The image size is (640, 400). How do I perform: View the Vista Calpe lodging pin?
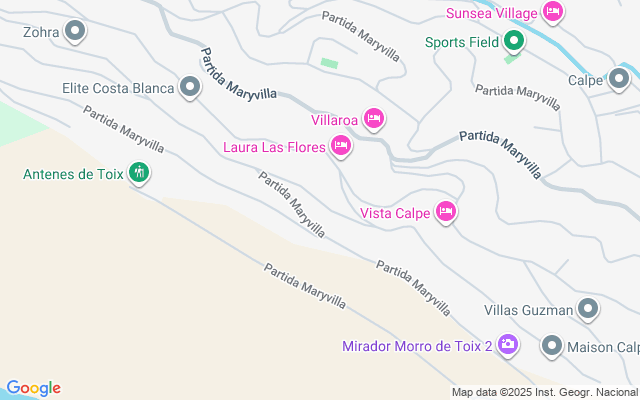click(446, 212)
